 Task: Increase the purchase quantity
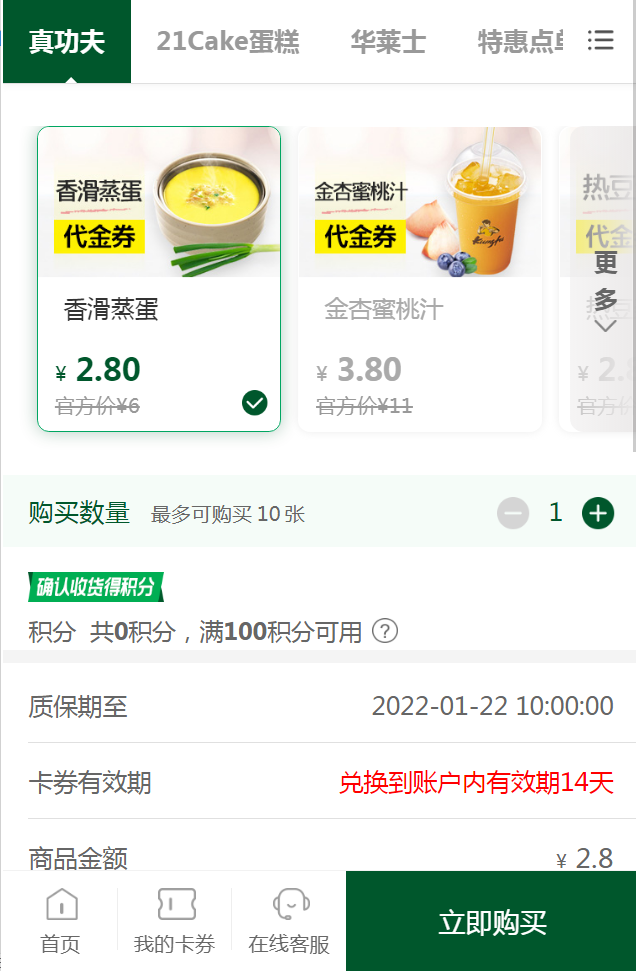point(598,514)
